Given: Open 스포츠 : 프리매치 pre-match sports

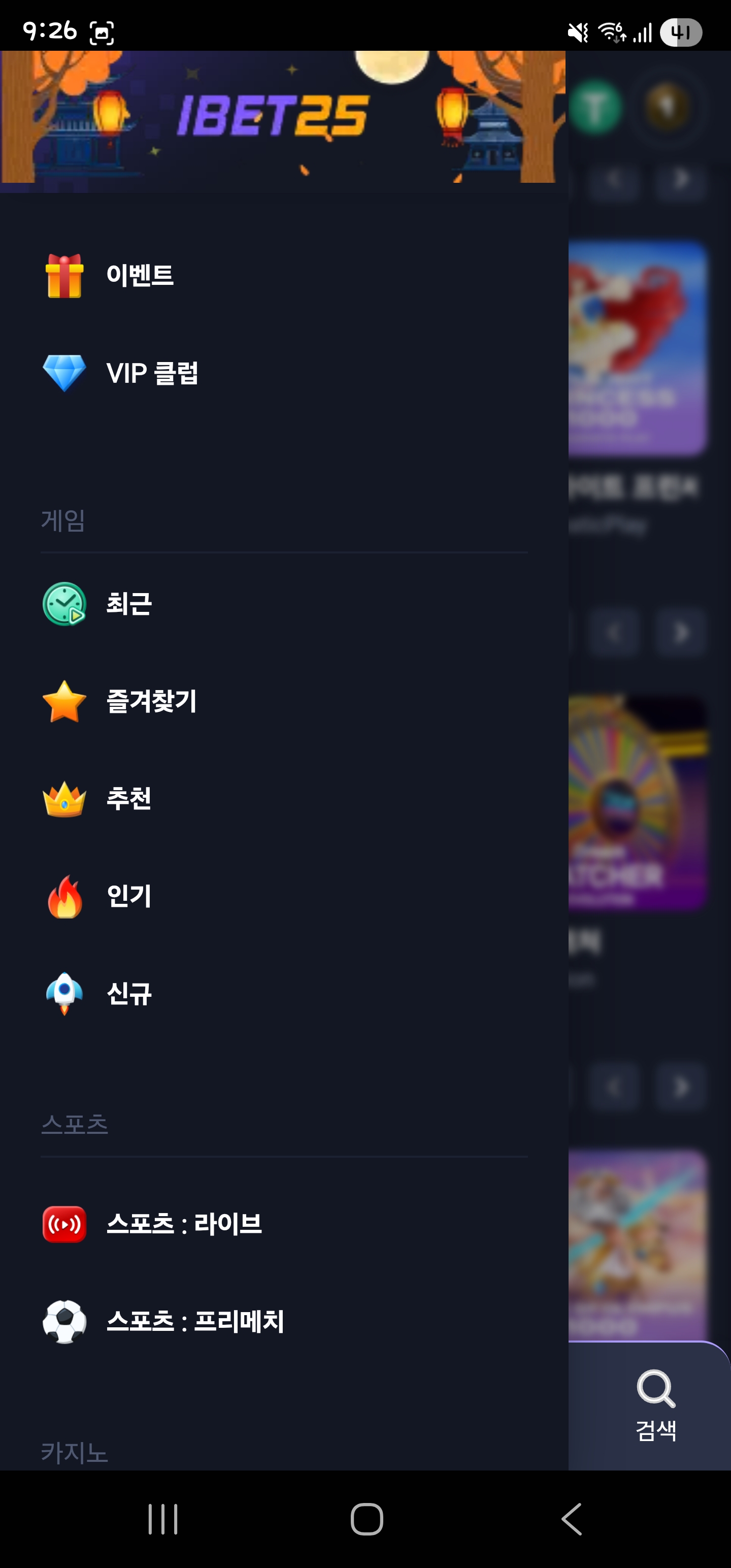Looking at the screenshot, I should 195,1322.
